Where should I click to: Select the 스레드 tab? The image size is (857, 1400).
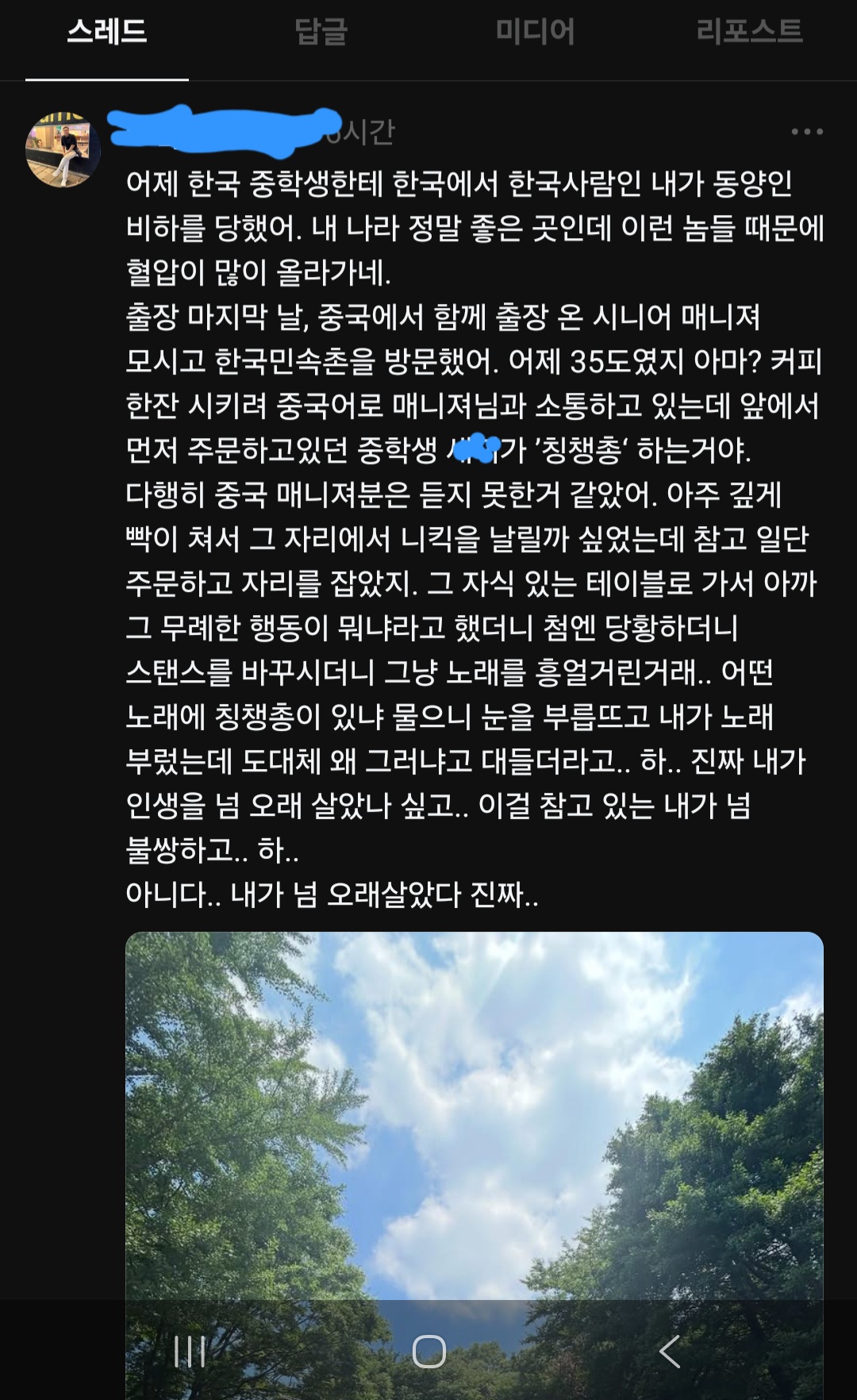[x=107, y=32]
